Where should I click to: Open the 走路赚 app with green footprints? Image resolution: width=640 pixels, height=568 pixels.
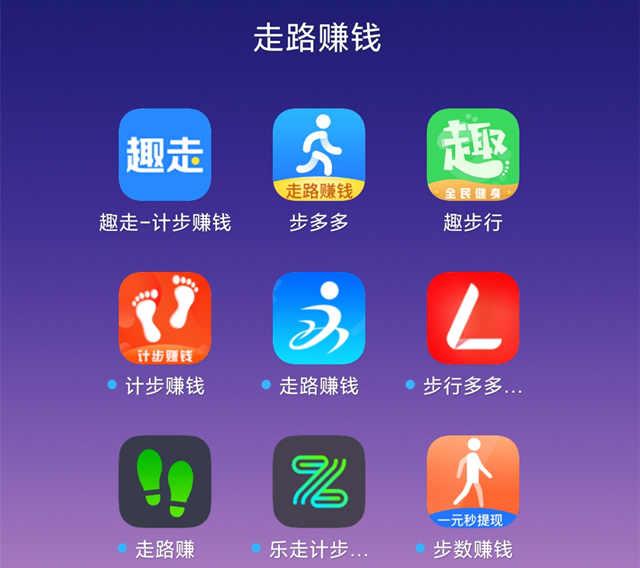(165, 481)
